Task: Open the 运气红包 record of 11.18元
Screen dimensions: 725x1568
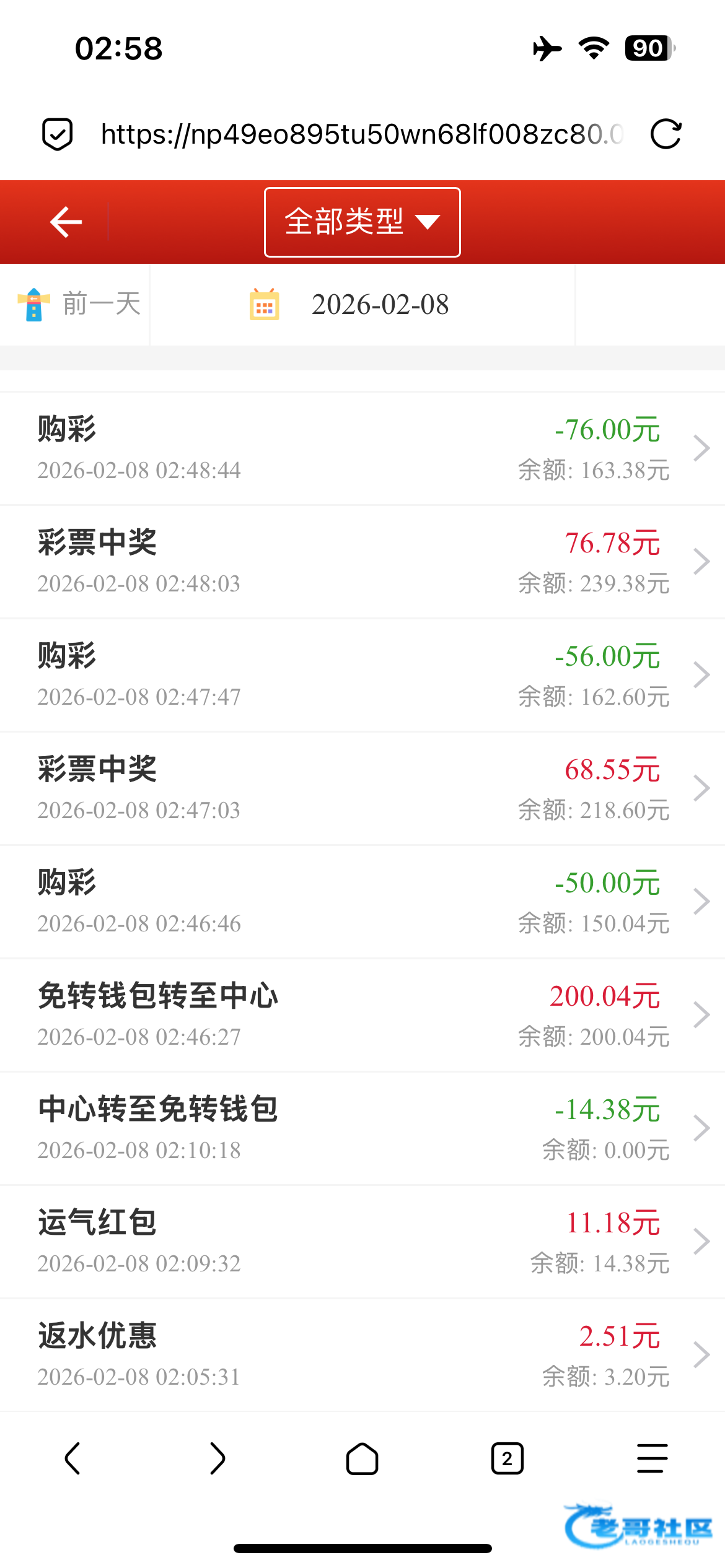Action: [x=362, y=1242]
